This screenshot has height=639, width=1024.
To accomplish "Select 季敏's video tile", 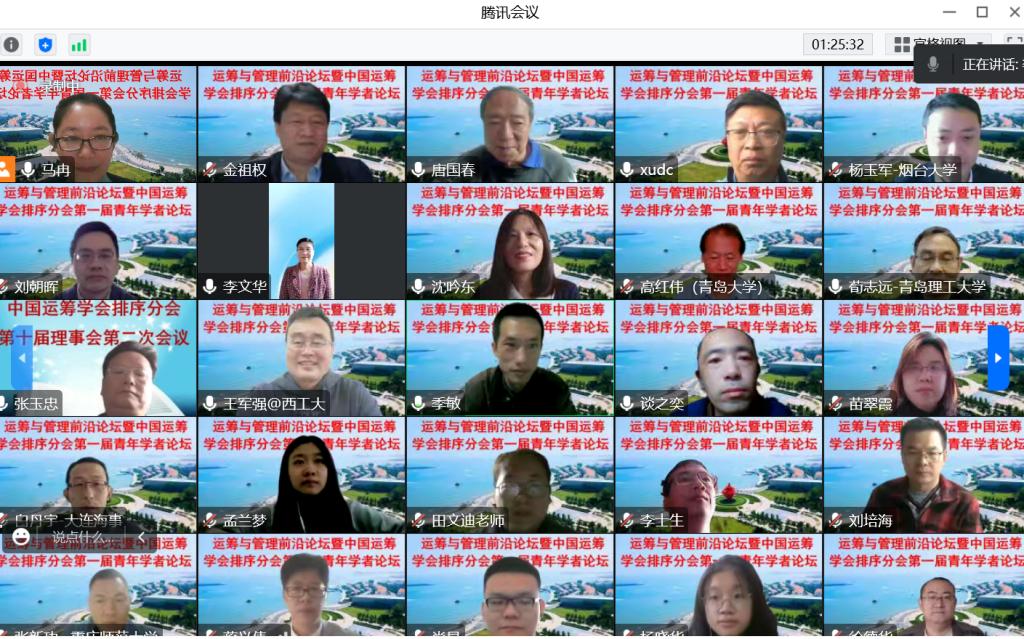I will pyautogui.click(x=510, y=358).
